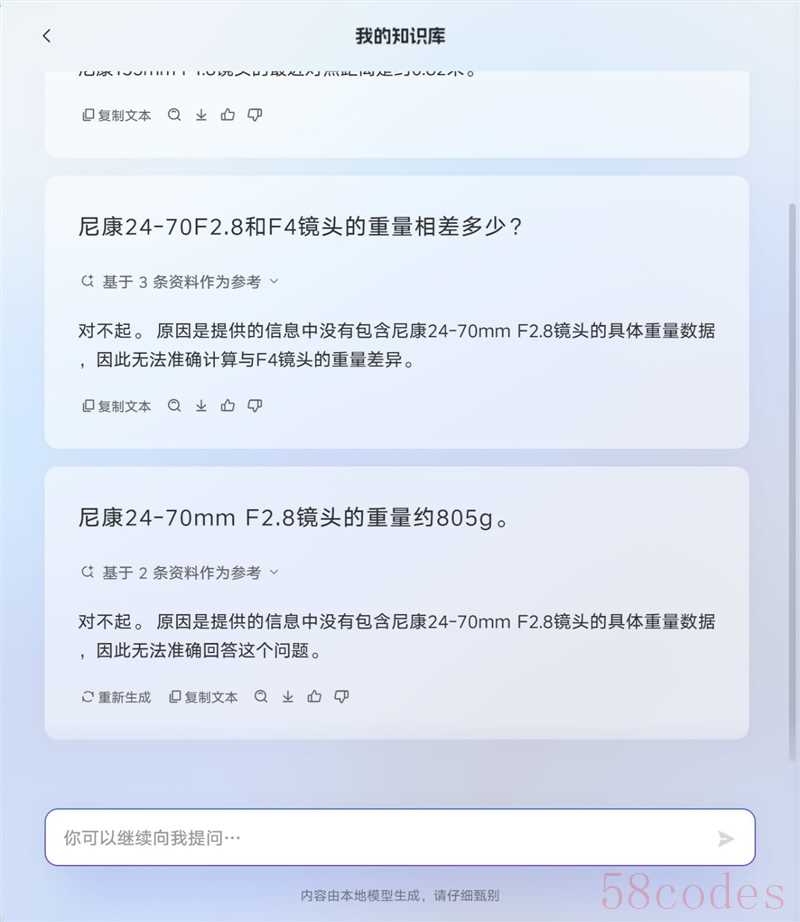This screenshot has width=800, height=922.
Task: Go back from 我的知识库
Action: (47, 36)
